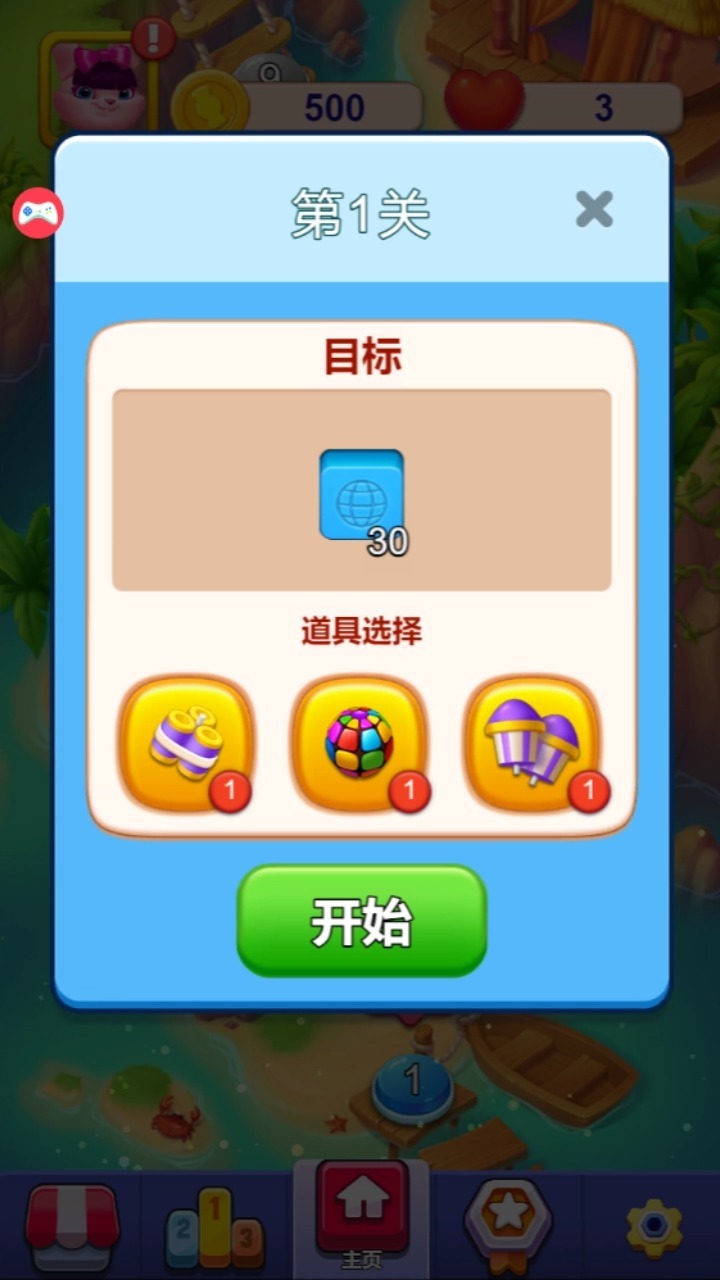This screenshot has width=720, height=1280.
Task: Close the 第1关 level dialog
Action: point(594,210)
